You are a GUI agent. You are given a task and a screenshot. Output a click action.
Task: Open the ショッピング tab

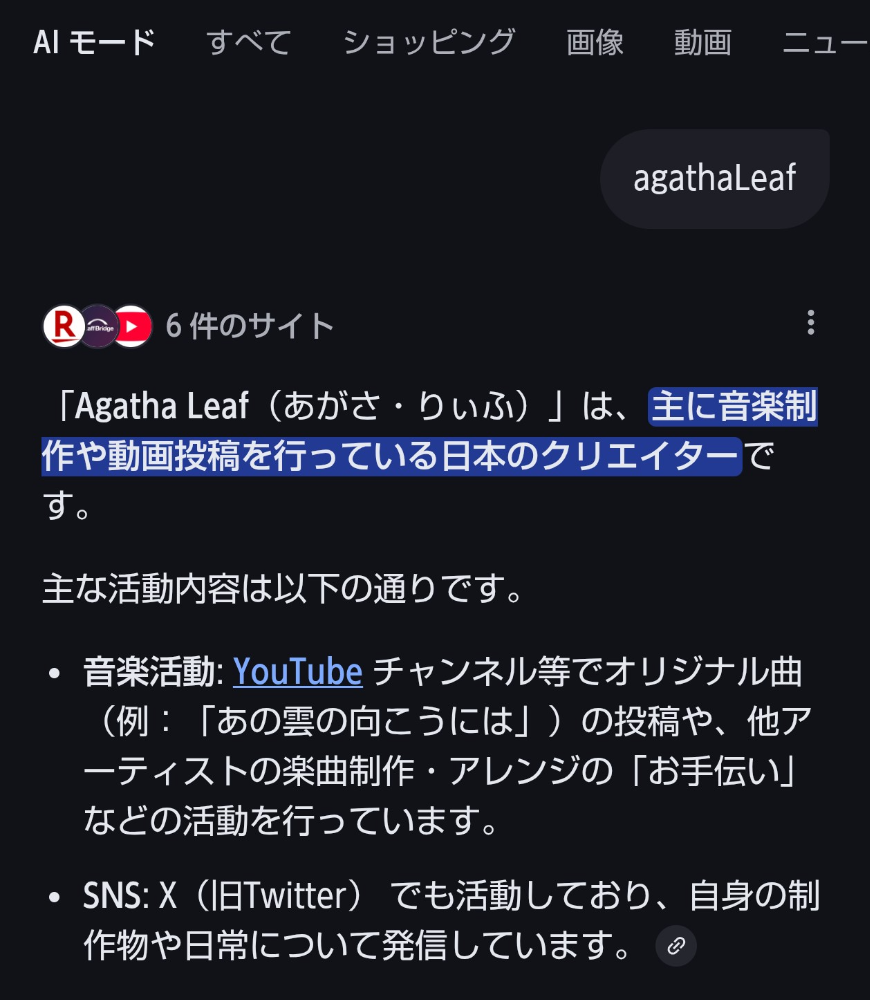[x=428, y=42]
